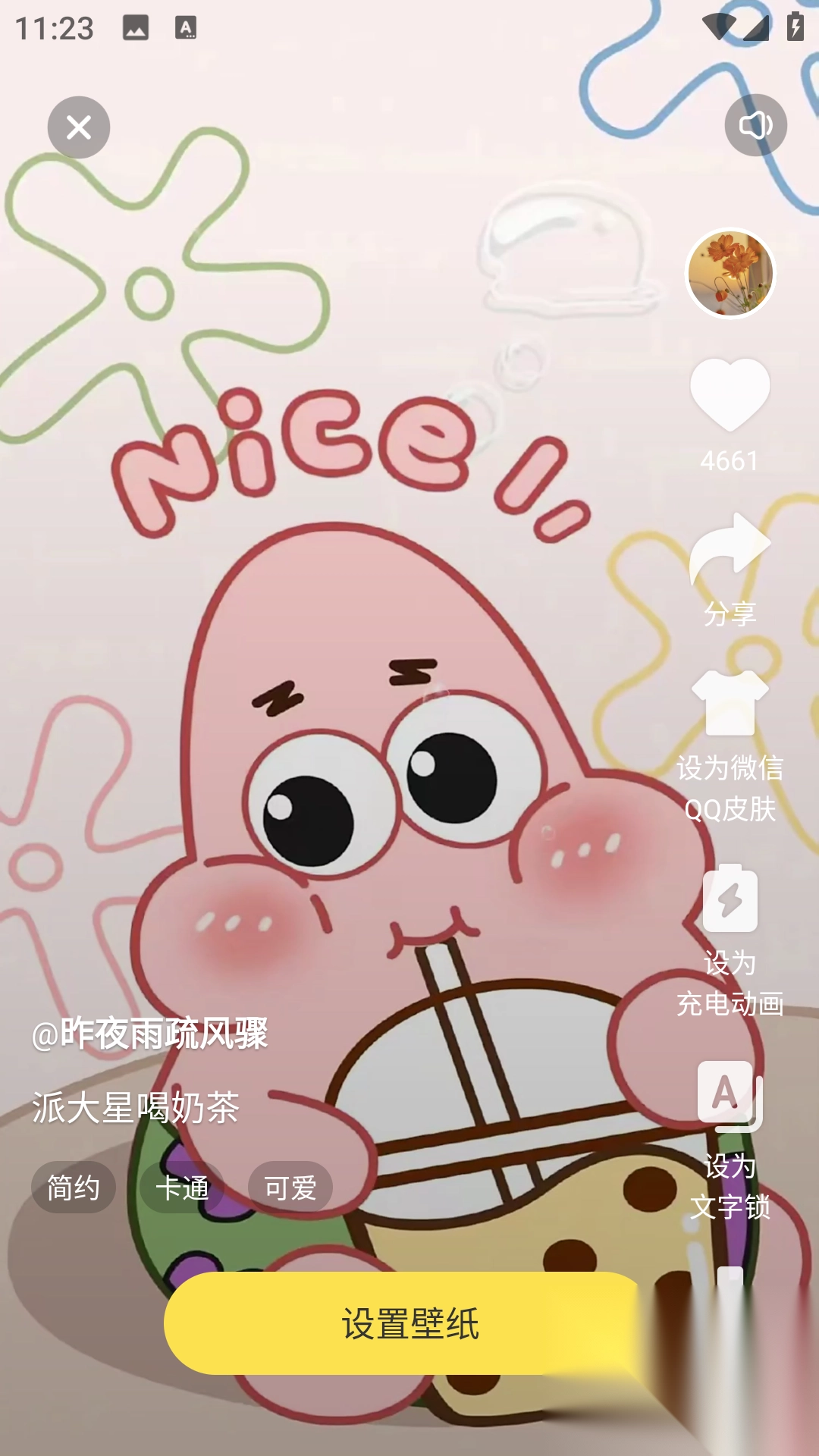Viewport: 819px width, 1456px height.
Task: Select the 卡通 tag
Action: click(181, 1188)
